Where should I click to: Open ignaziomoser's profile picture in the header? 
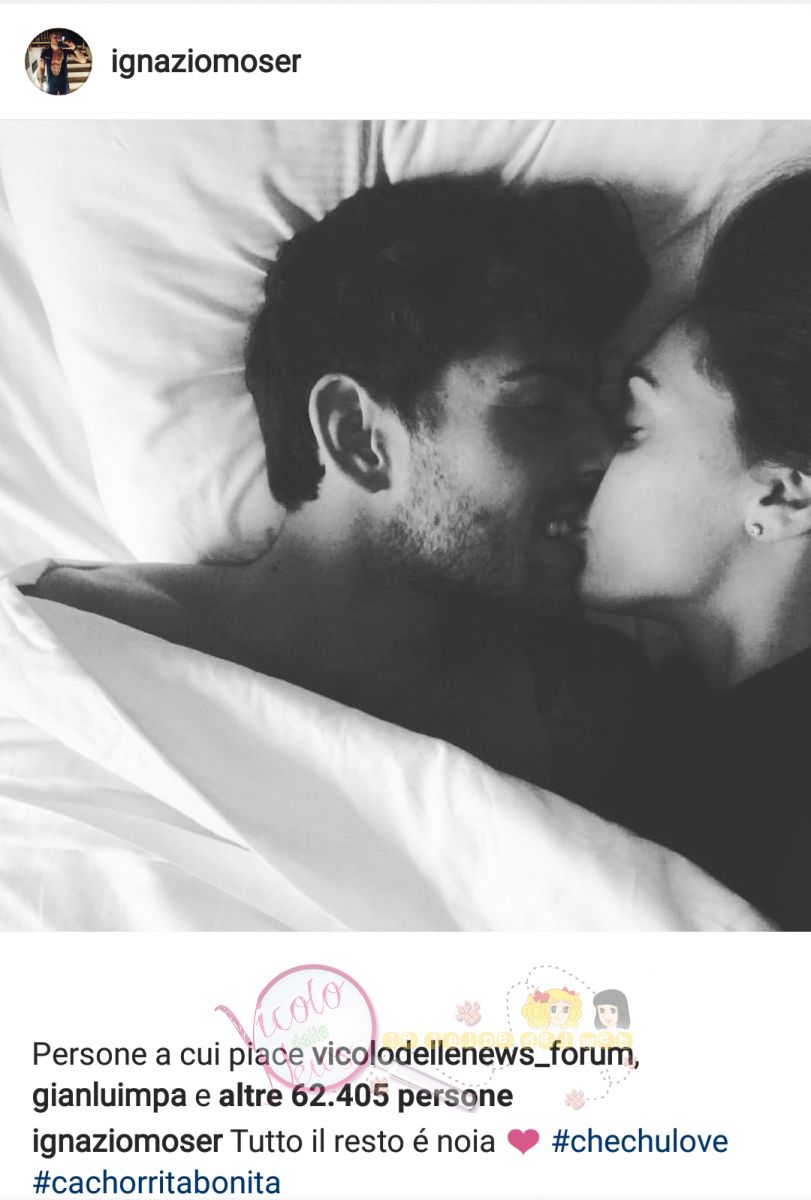(58, 62)
